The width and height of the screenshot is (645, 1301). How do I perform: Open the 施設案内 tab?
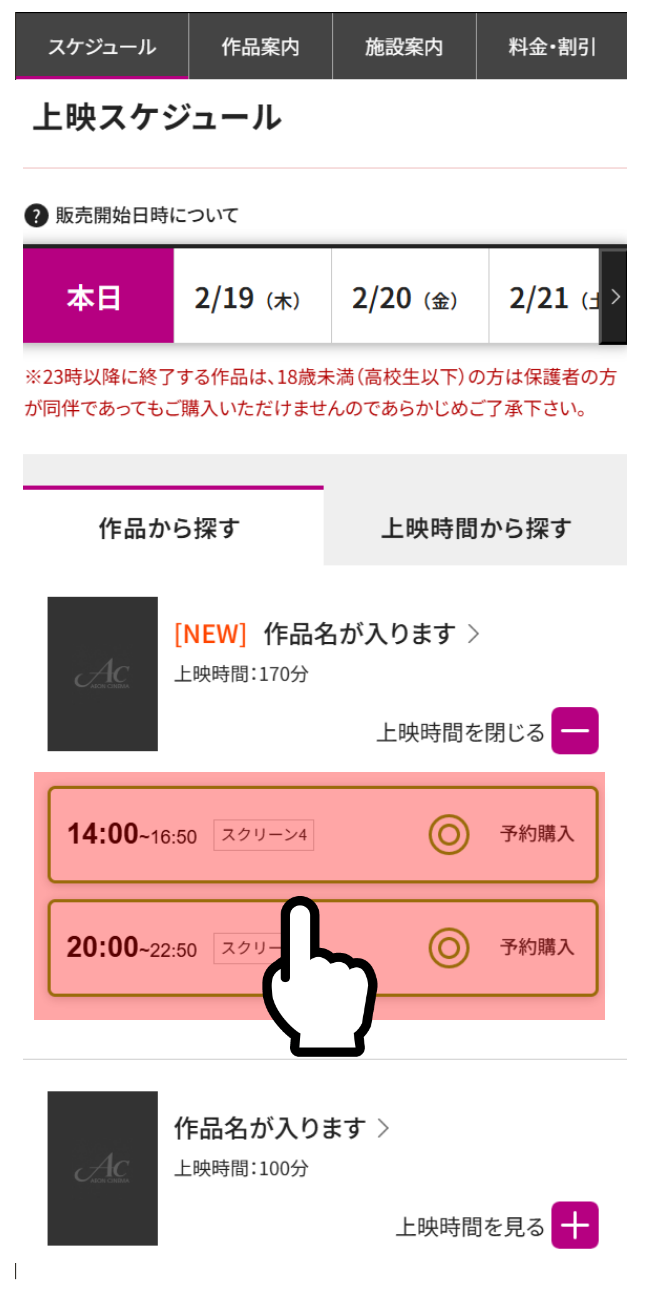[404, 46]
